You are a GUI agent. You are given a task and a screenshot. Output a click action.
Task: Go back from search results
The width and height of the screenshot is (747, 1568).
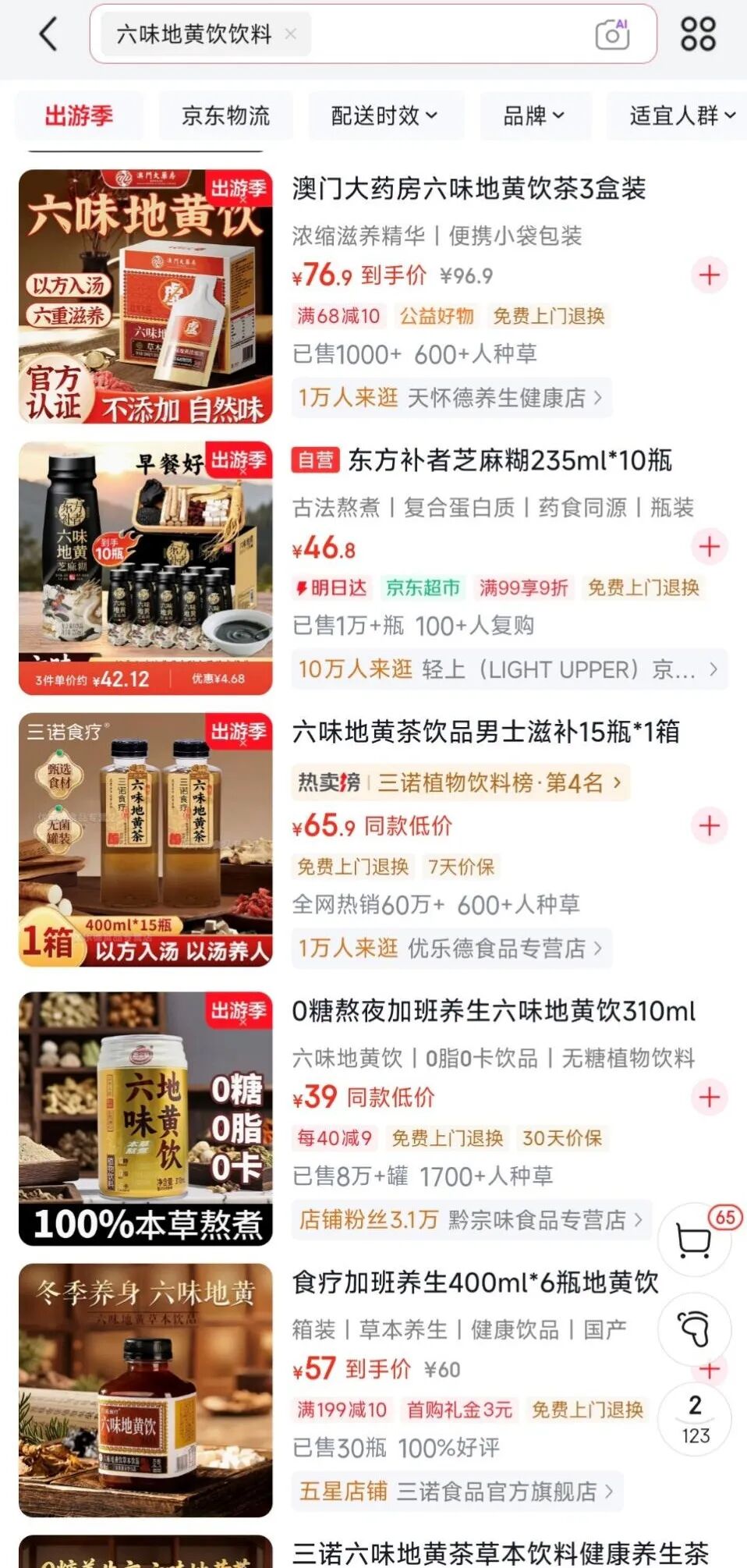pos(48,34)
